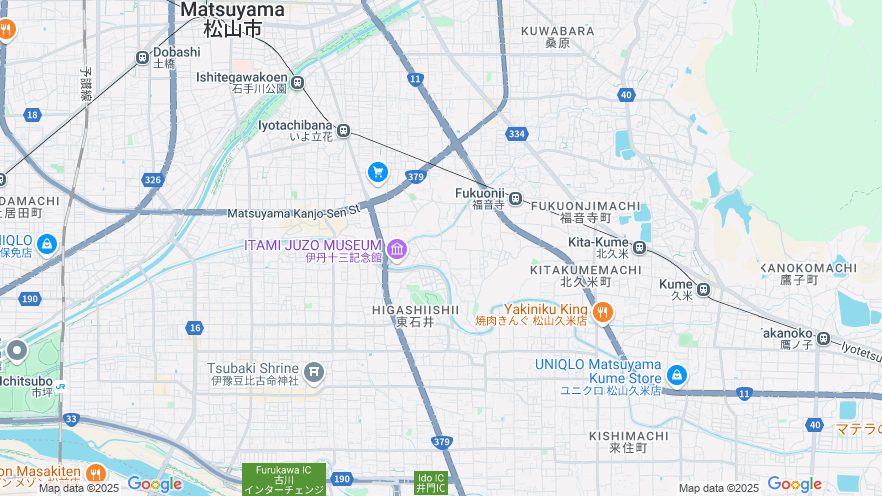Select the Iyotachibana station icon
882x496 pixels.
pyautogui.click(x=343, y=130)
